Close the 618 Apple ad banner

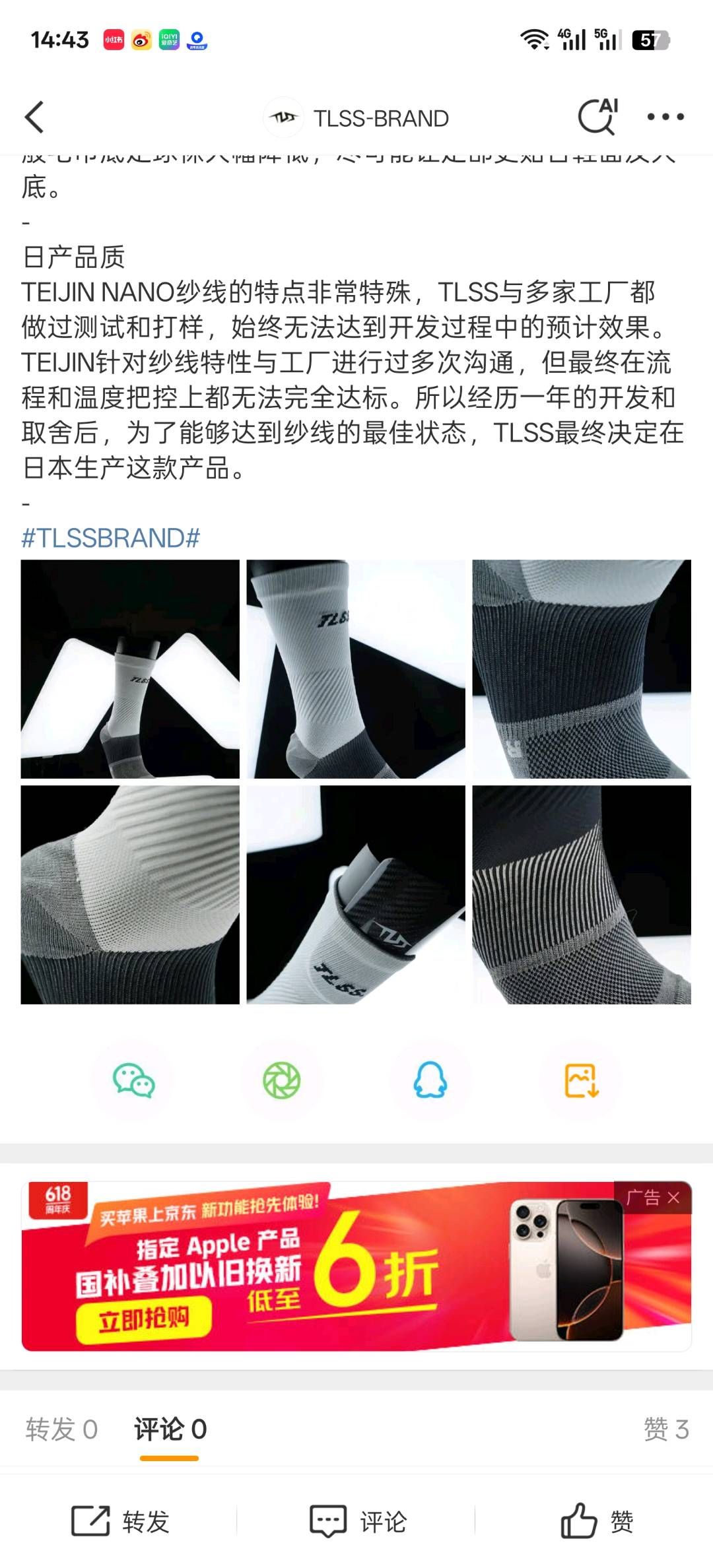[673, 1197]
